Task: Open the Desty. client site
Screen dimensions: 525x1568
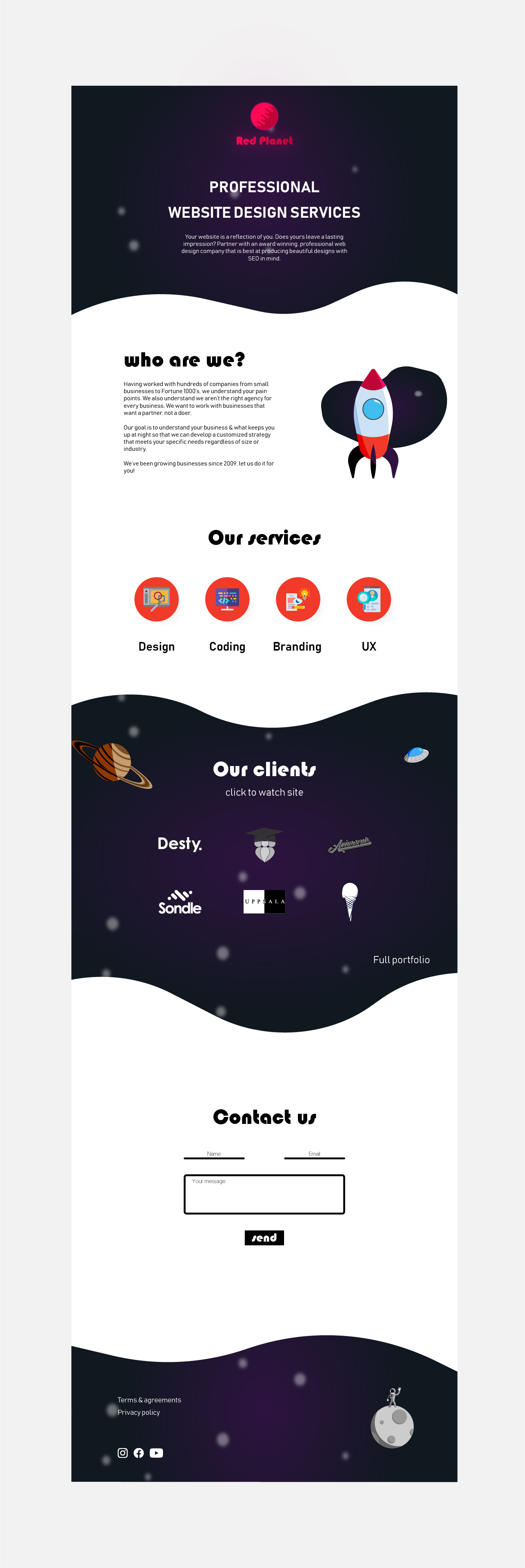Action: pyautogui.click(x=179, y=844)
